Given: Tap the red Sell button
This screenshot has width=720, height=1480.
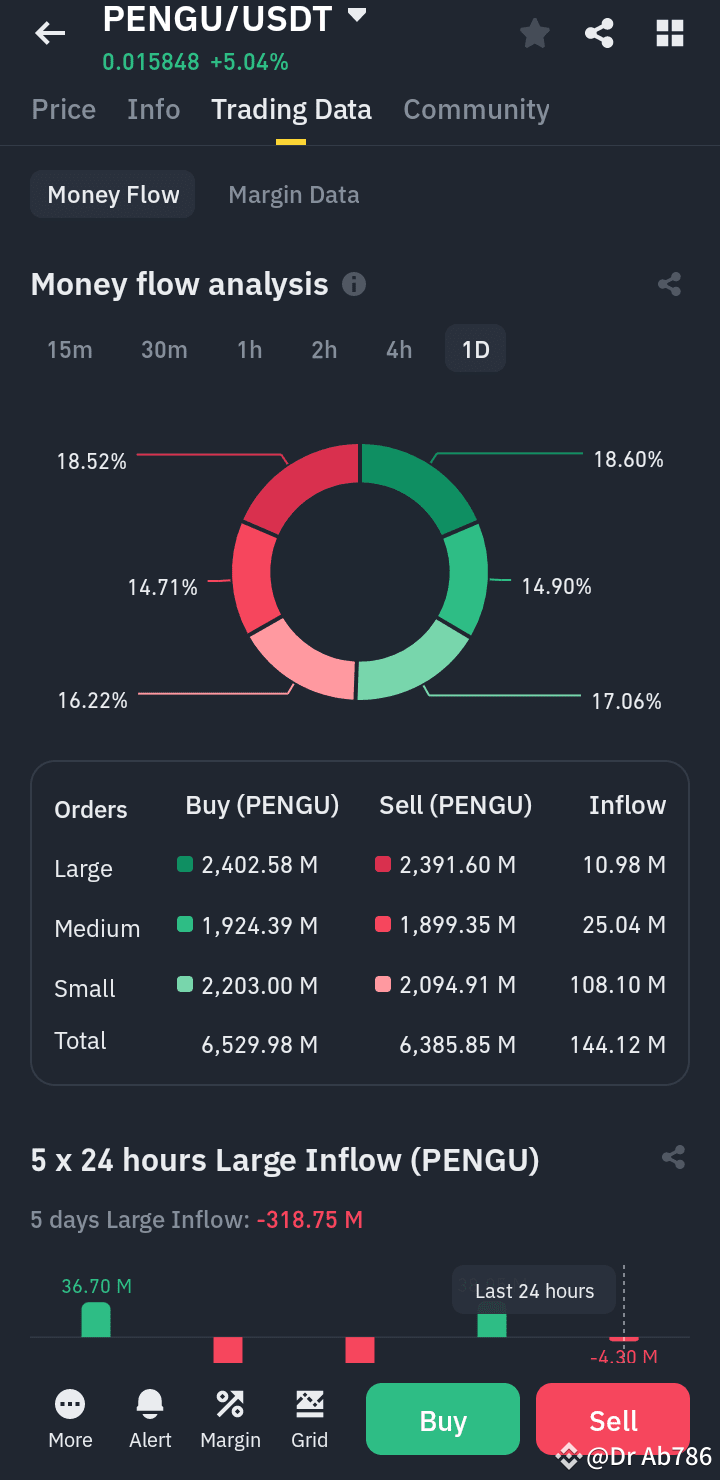Looking at the screenshot, I should click(x=613, y=1419).
